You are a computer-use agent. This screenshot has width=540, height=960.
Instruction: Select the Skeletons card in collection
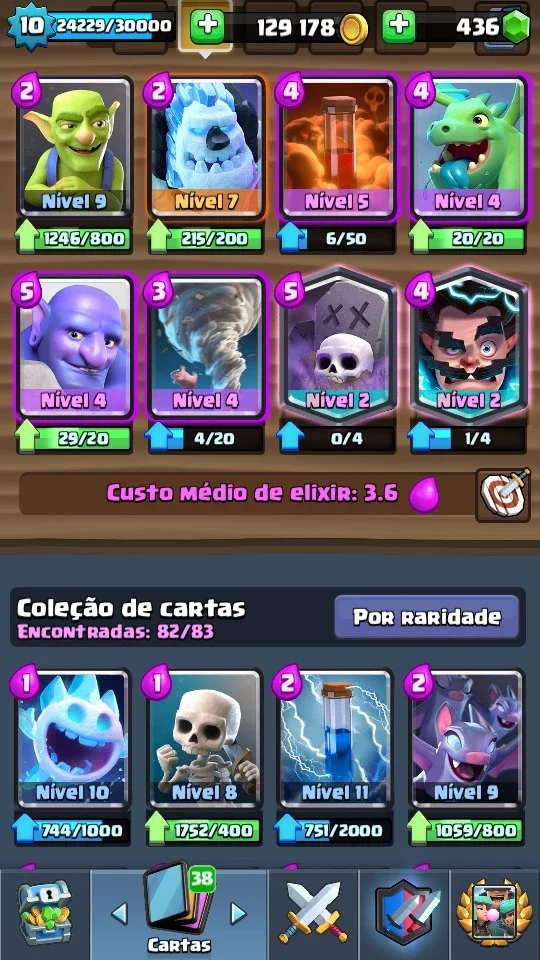(204, 739)
